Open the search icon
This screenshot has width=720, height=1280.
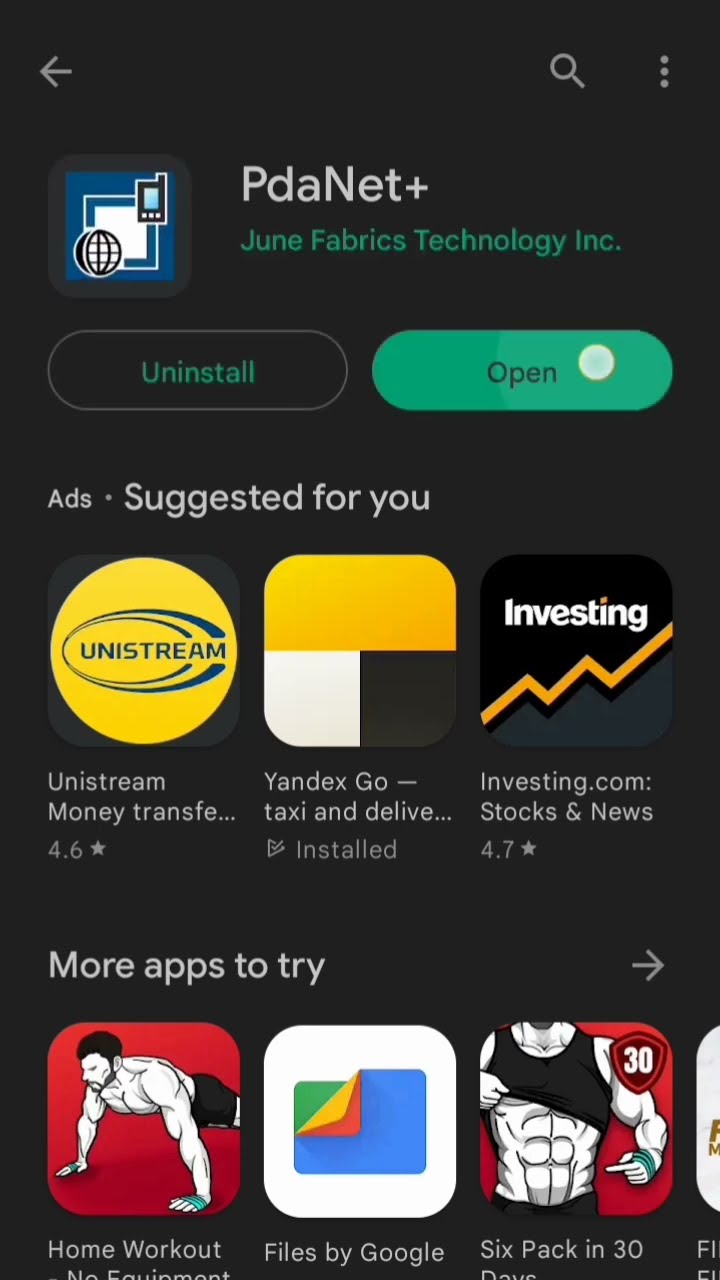[567, 71]
